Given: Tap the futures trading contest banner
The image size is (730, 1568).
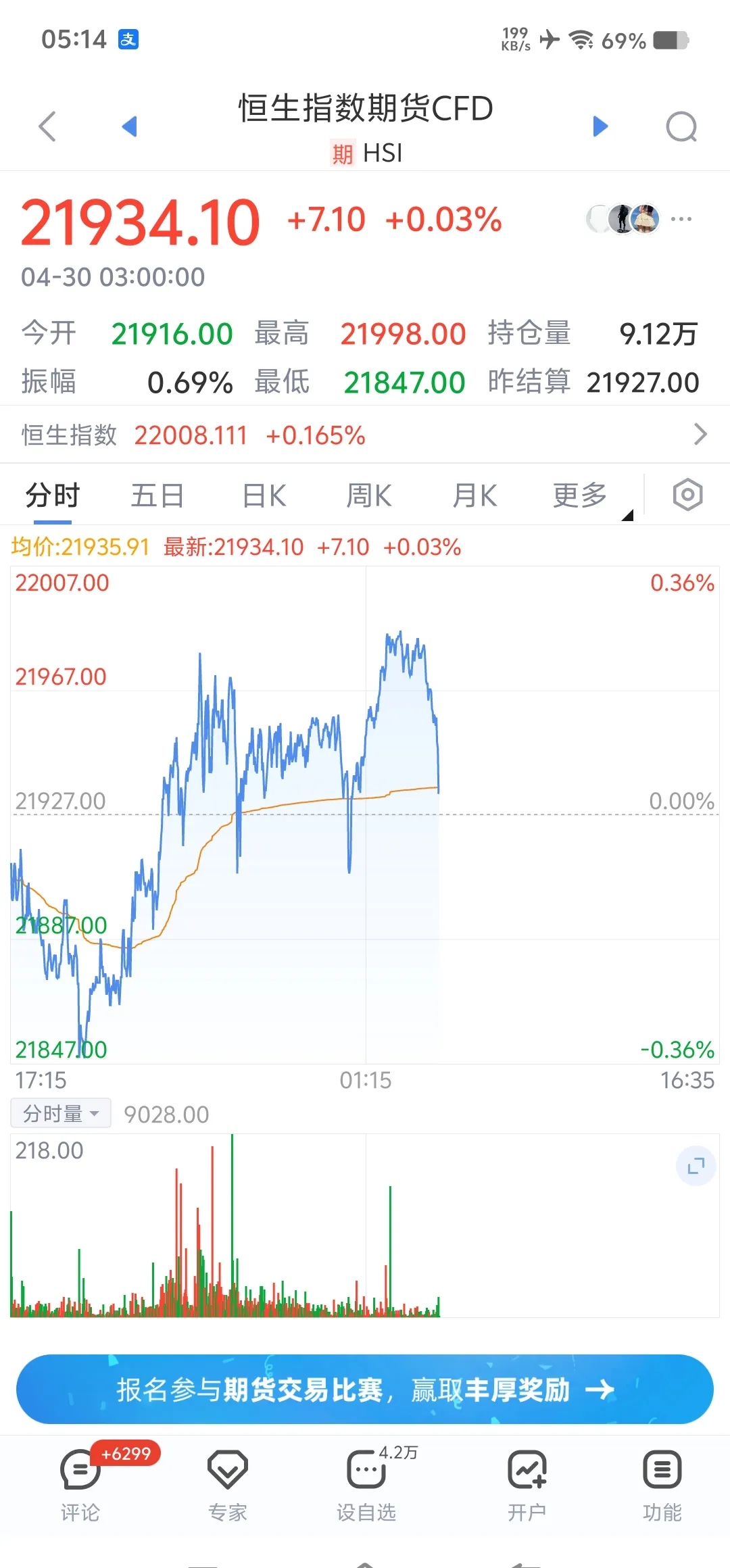Looking at the screenshot, I should tap(365, 1390).
